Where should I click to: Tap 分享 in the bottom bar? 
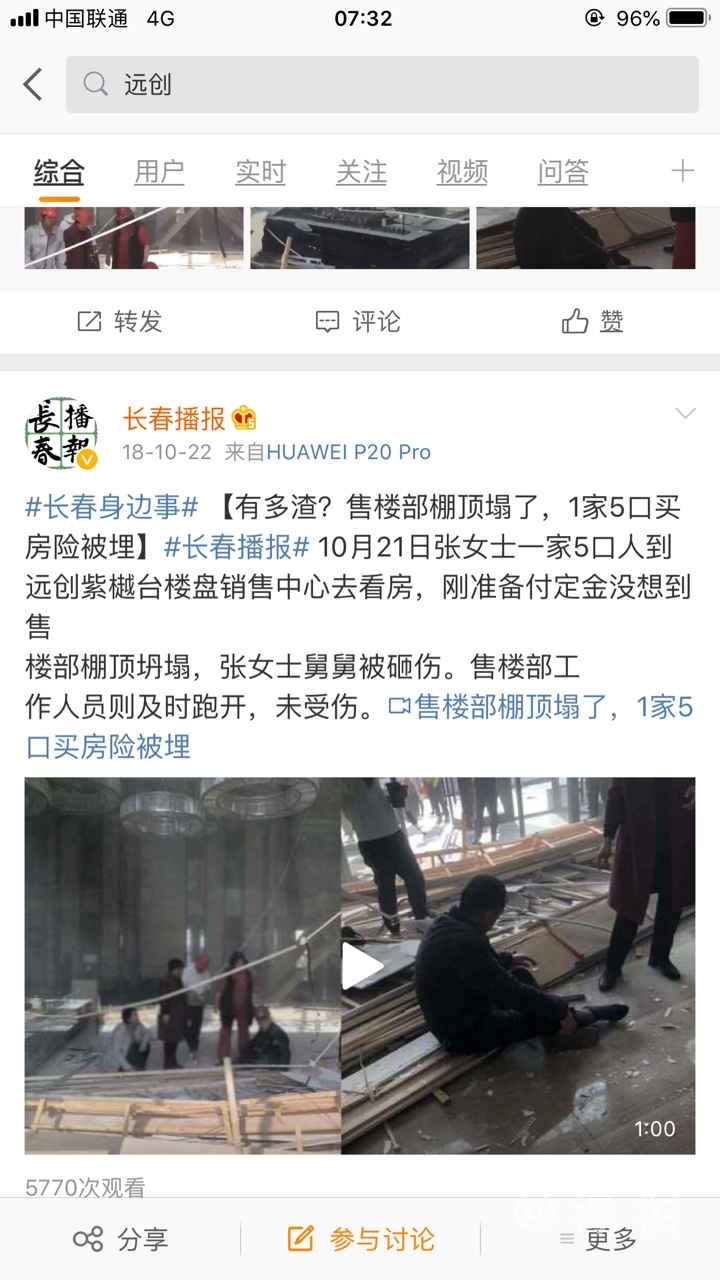(120, 1240)
